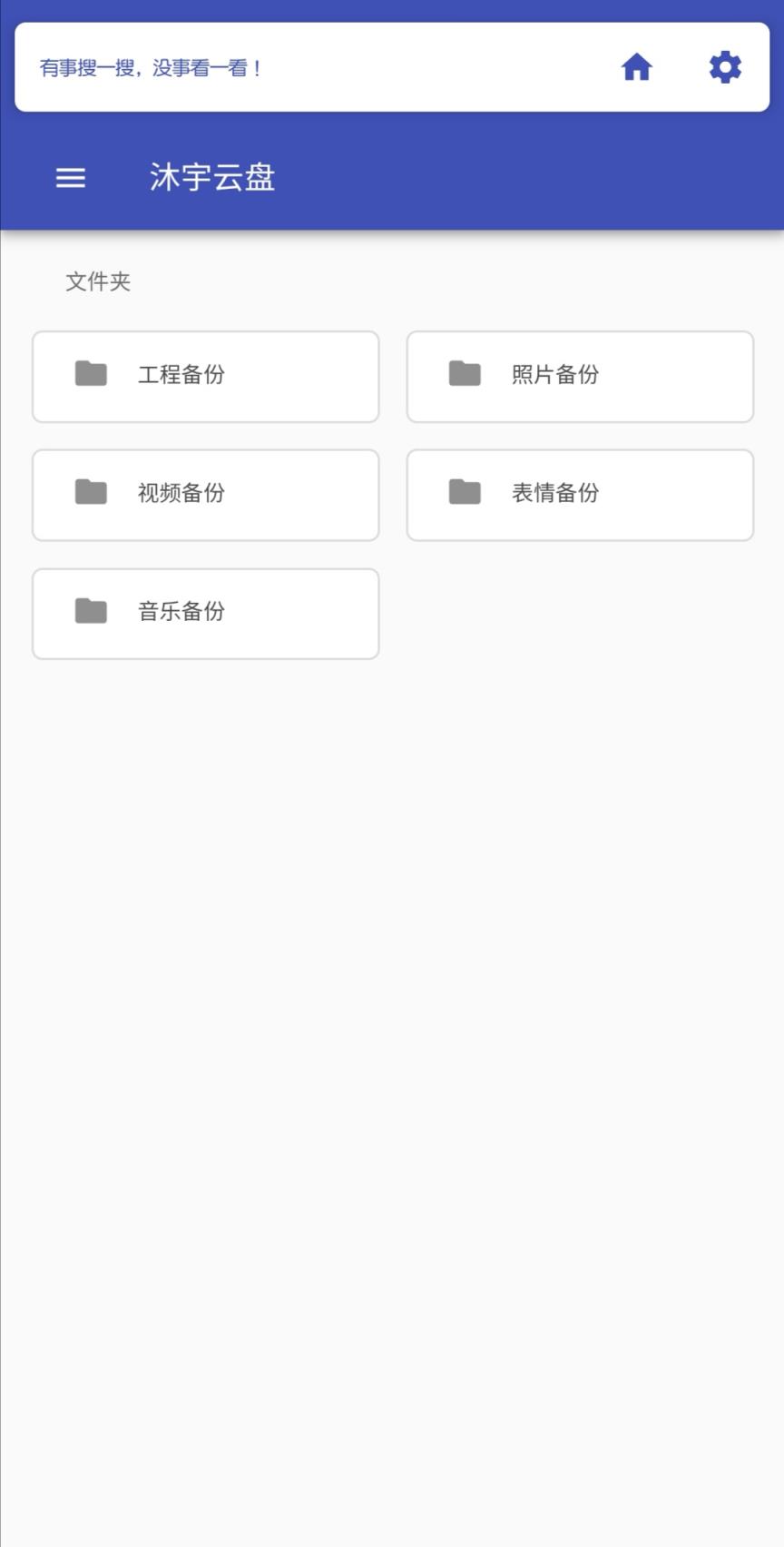Click the folder icon on 视频备份 card
Screen dimensions: 784x1547
pos(89,494)
